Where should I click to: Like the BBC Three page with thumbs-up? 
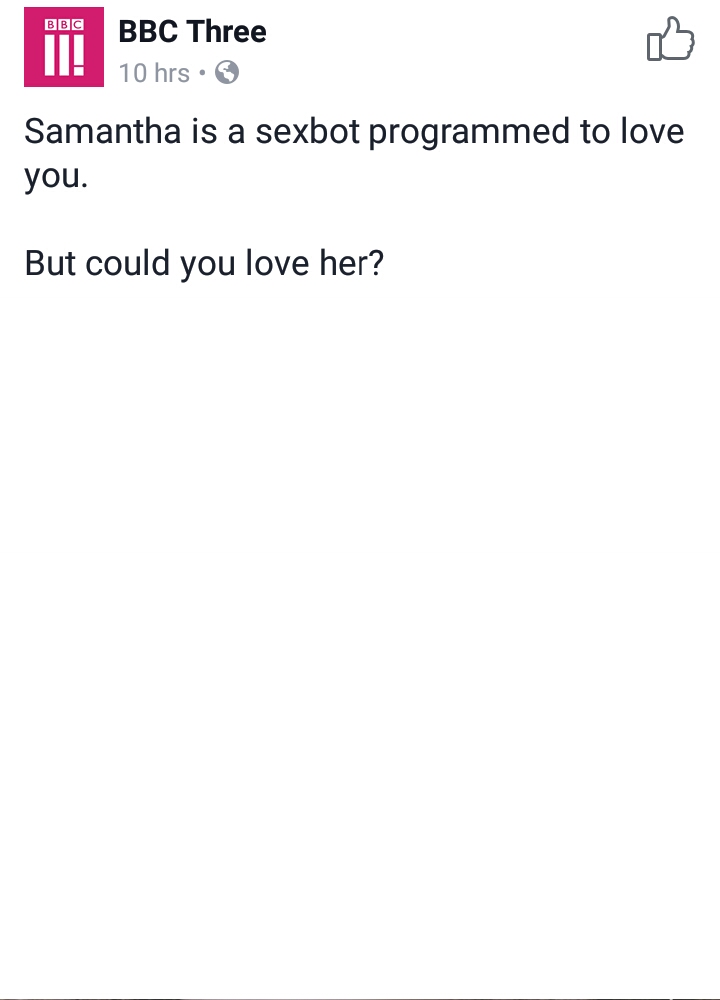click(670, 40)
